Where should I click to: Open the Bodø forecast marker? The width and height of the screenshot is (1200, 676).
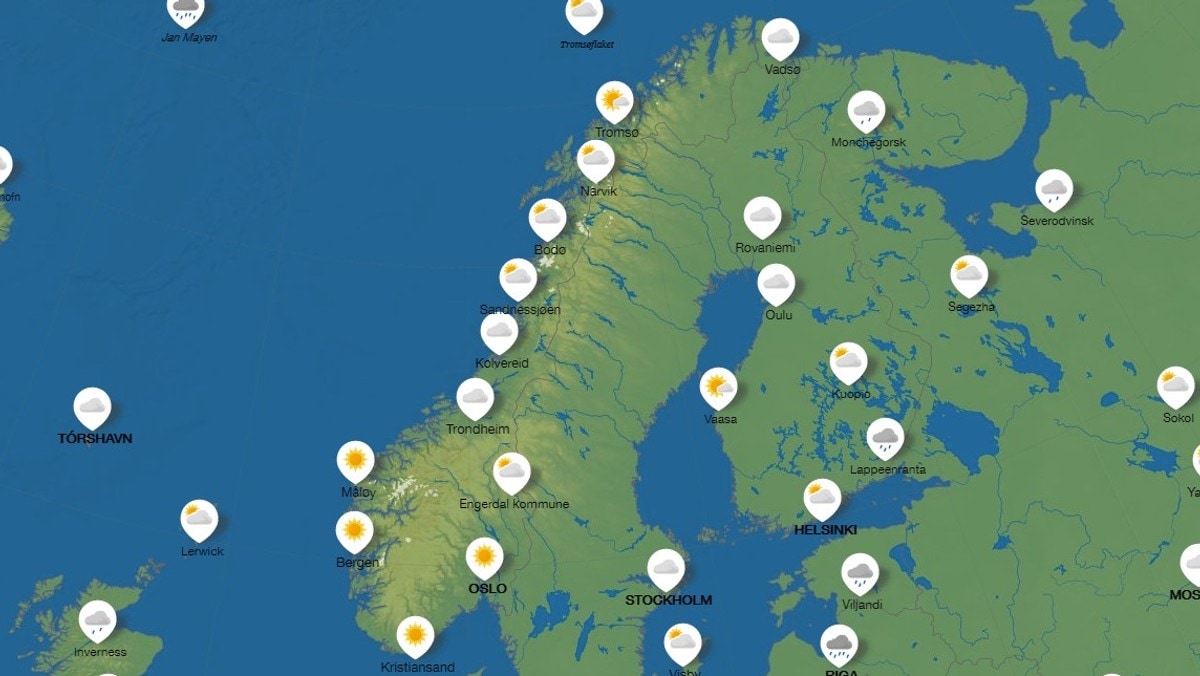[x=547, y=217]
